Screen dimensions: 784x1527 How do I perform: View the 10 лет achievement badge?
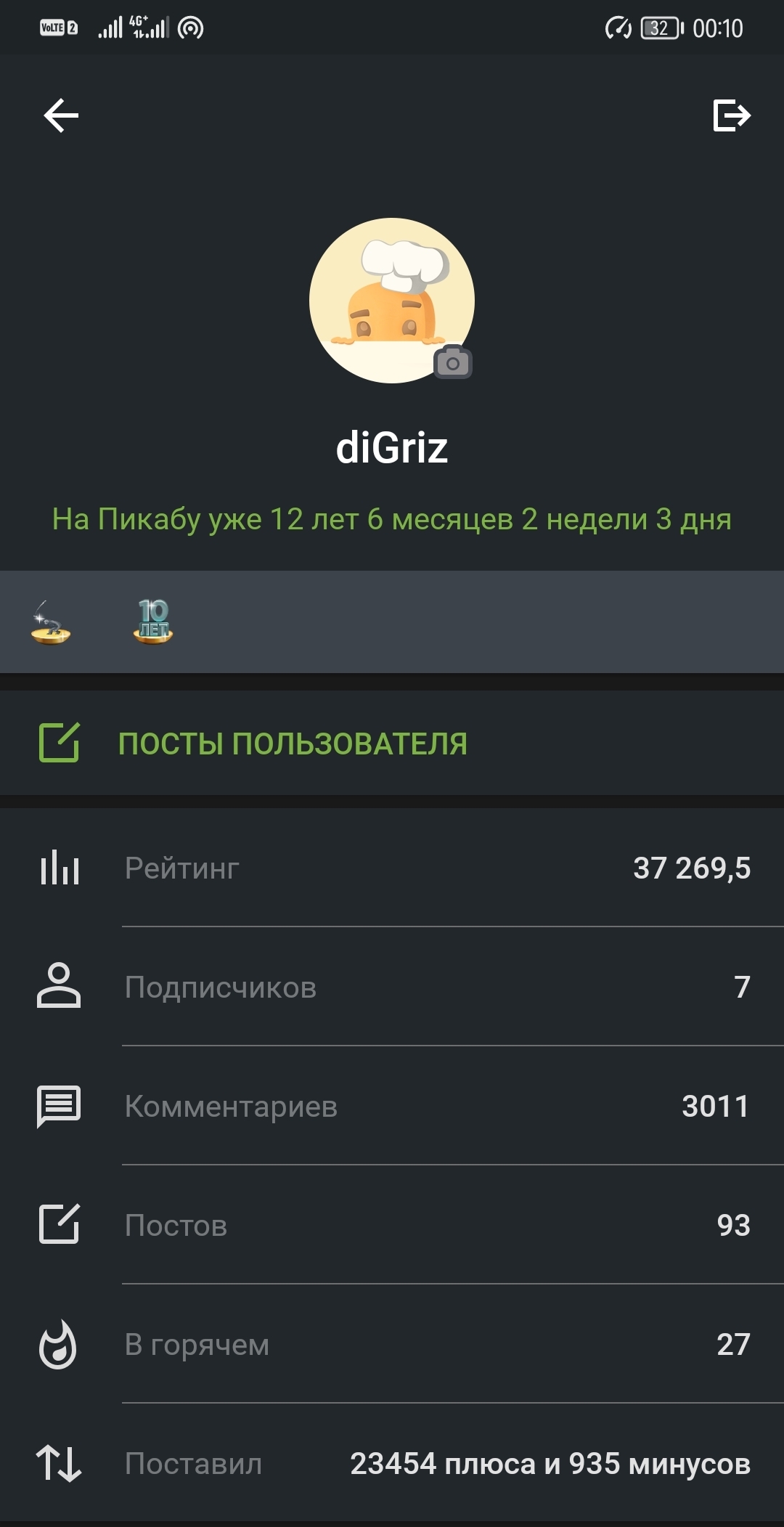pos(153,622)
